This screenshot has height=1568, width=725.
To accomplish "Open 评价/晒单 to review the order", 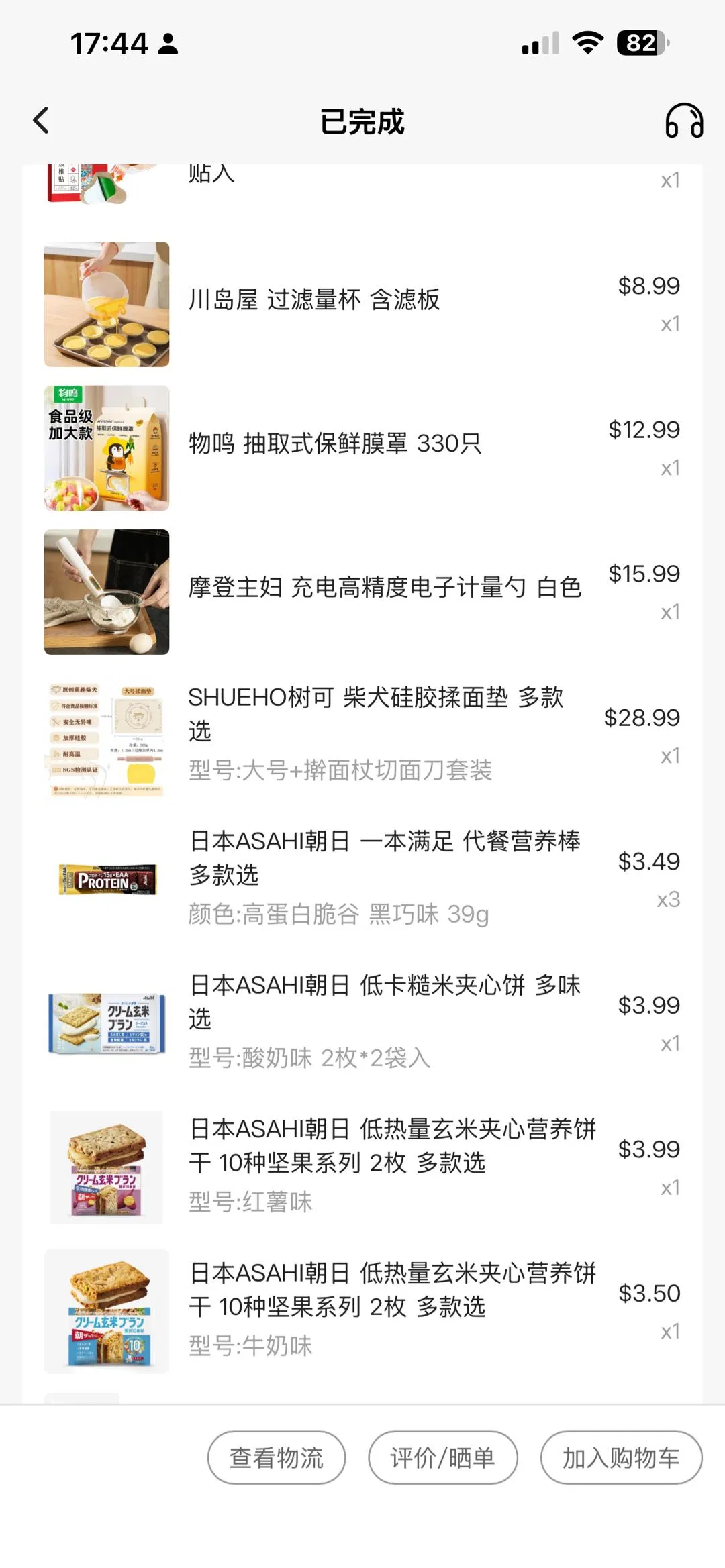I will (x=442, y=1457).
